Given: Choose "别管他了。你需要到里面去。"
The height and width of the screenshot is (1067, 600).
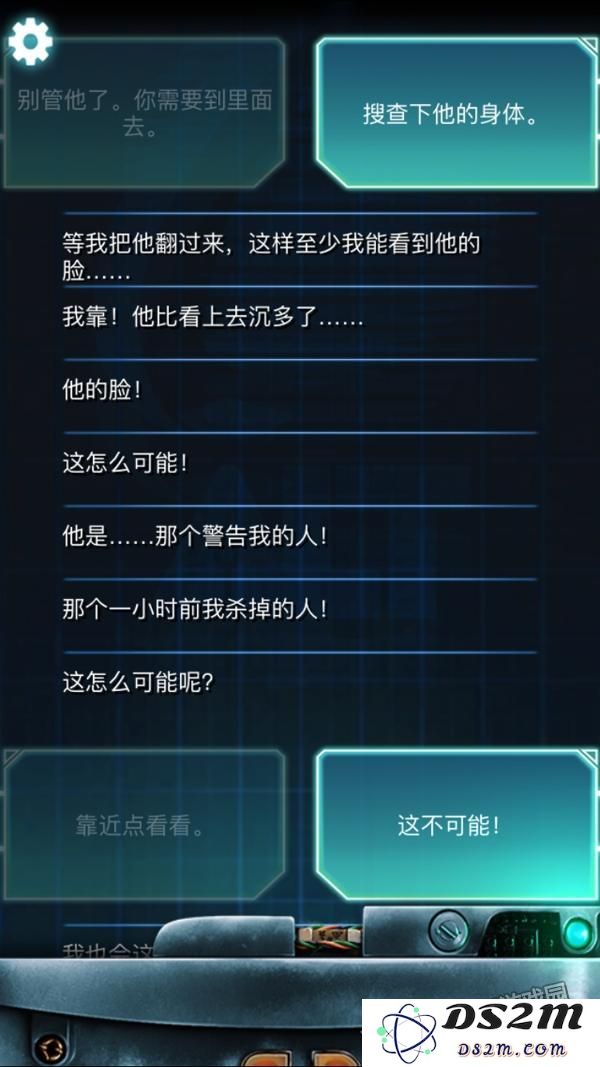Looking at the screenshot, I should point(145,114).
